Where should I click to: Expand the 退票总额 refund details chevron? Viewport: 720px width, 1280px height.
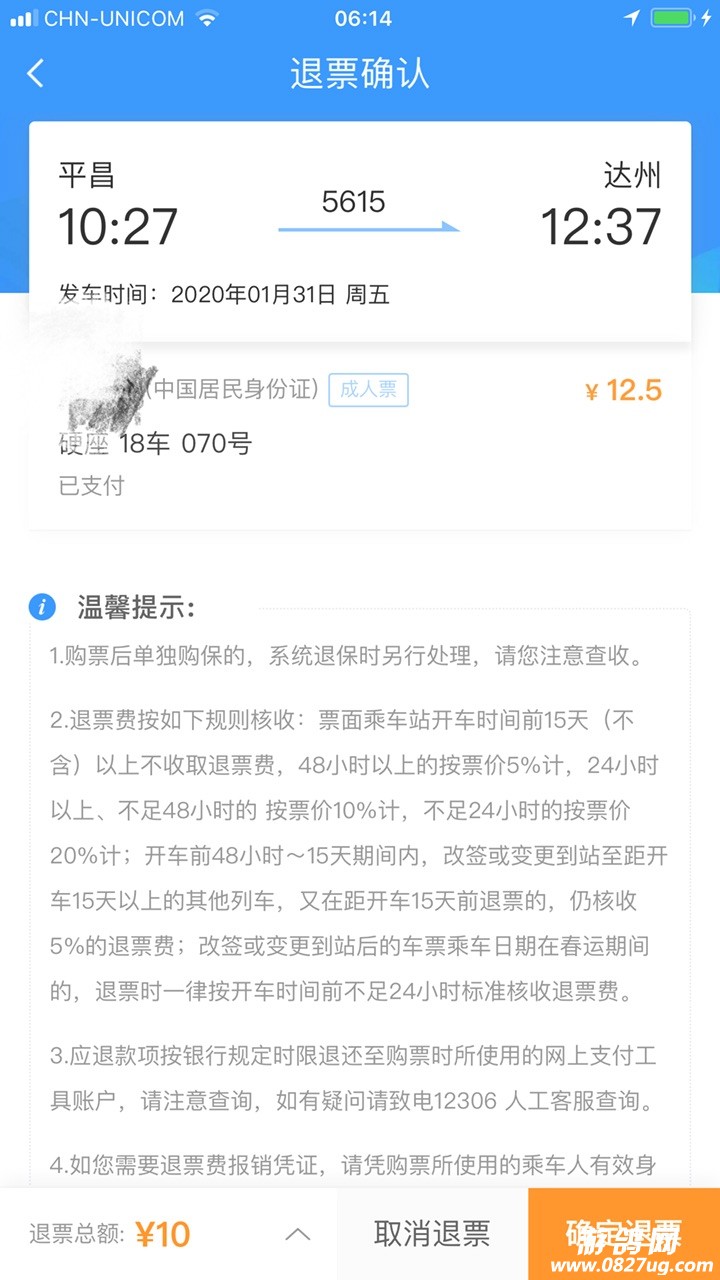point(298,1234)
